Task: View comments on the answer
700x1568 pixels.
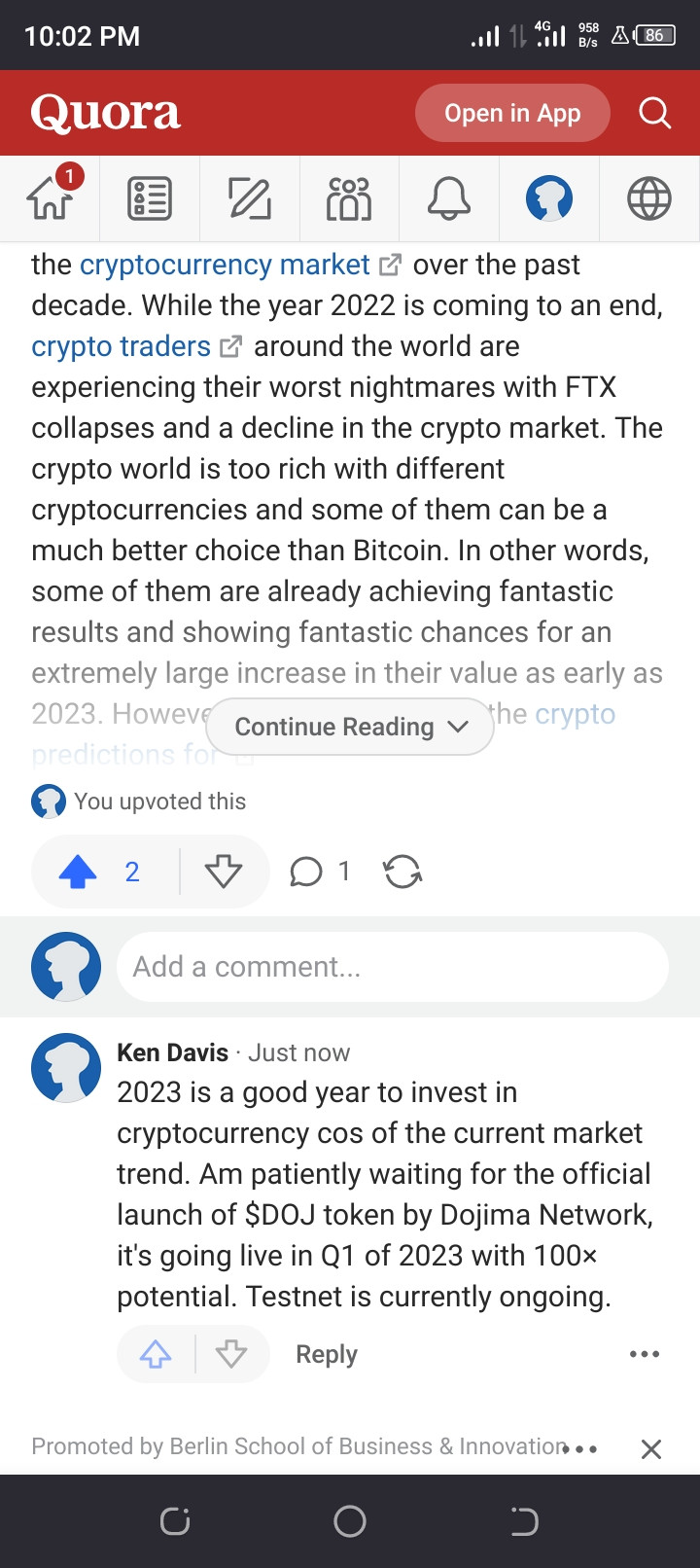Action: pyautogui.click(x=320, y=872)
